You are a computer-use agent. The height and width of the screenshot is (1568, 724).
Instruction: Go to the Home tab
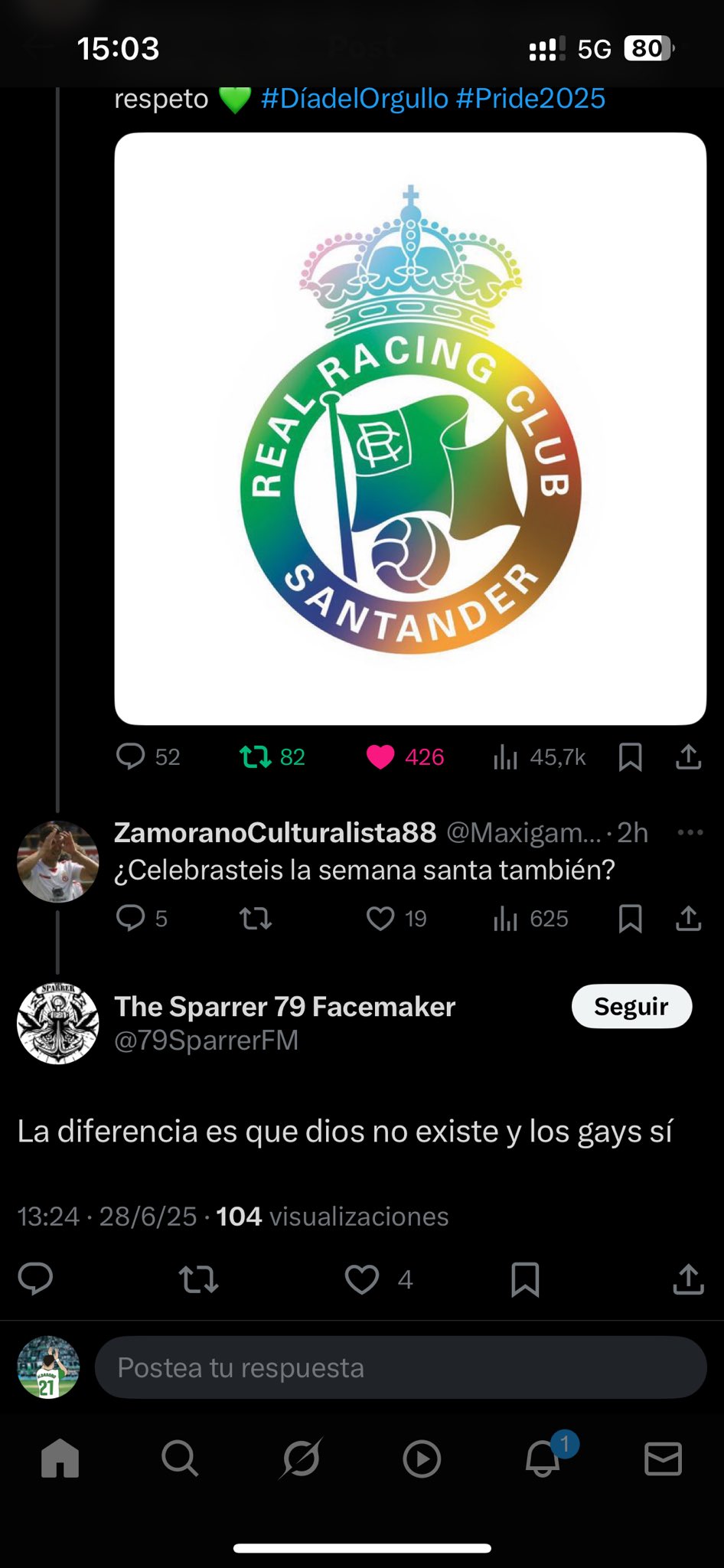coord(60,1459)
